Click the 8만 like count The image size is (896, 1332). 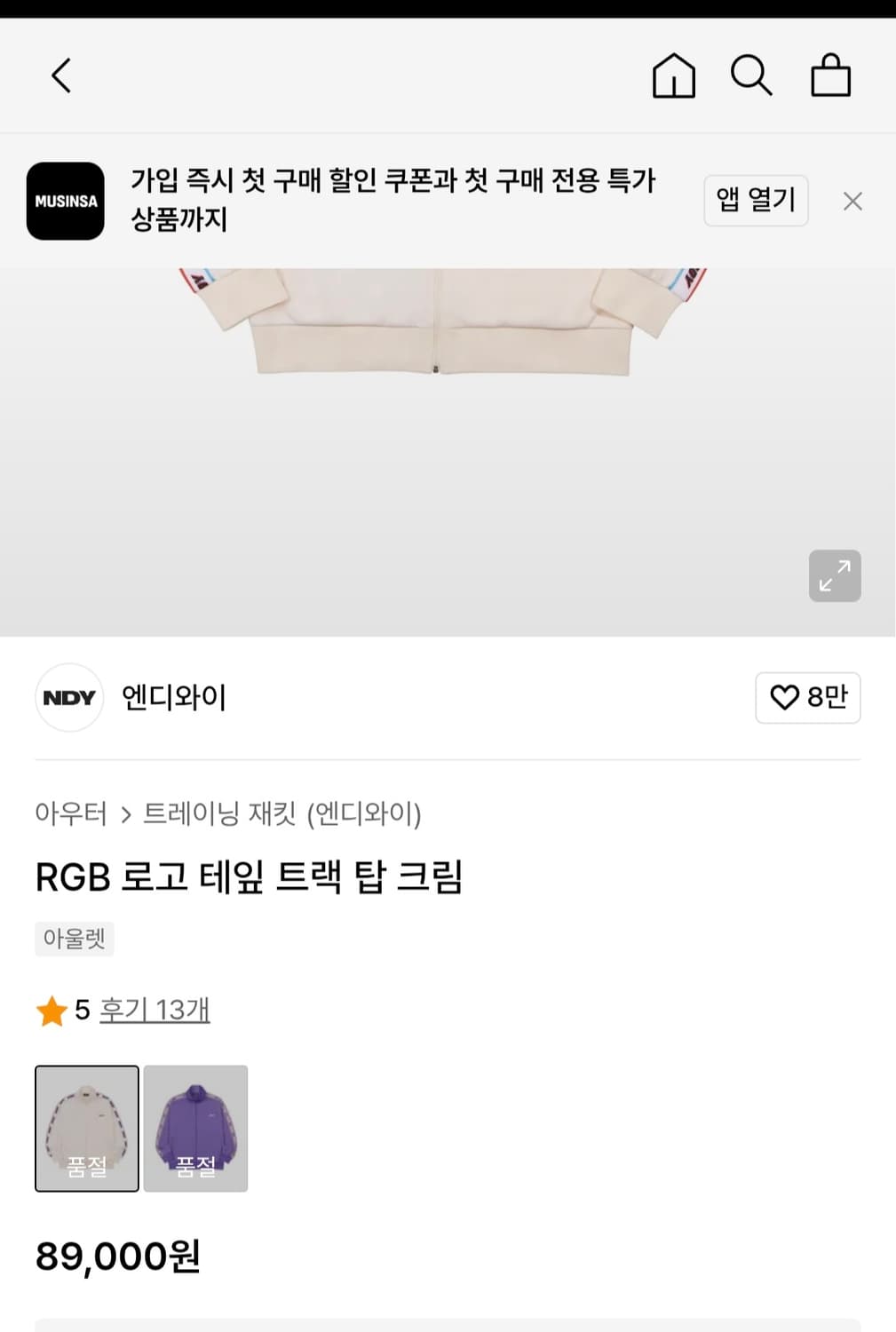(x=829, y=698)
